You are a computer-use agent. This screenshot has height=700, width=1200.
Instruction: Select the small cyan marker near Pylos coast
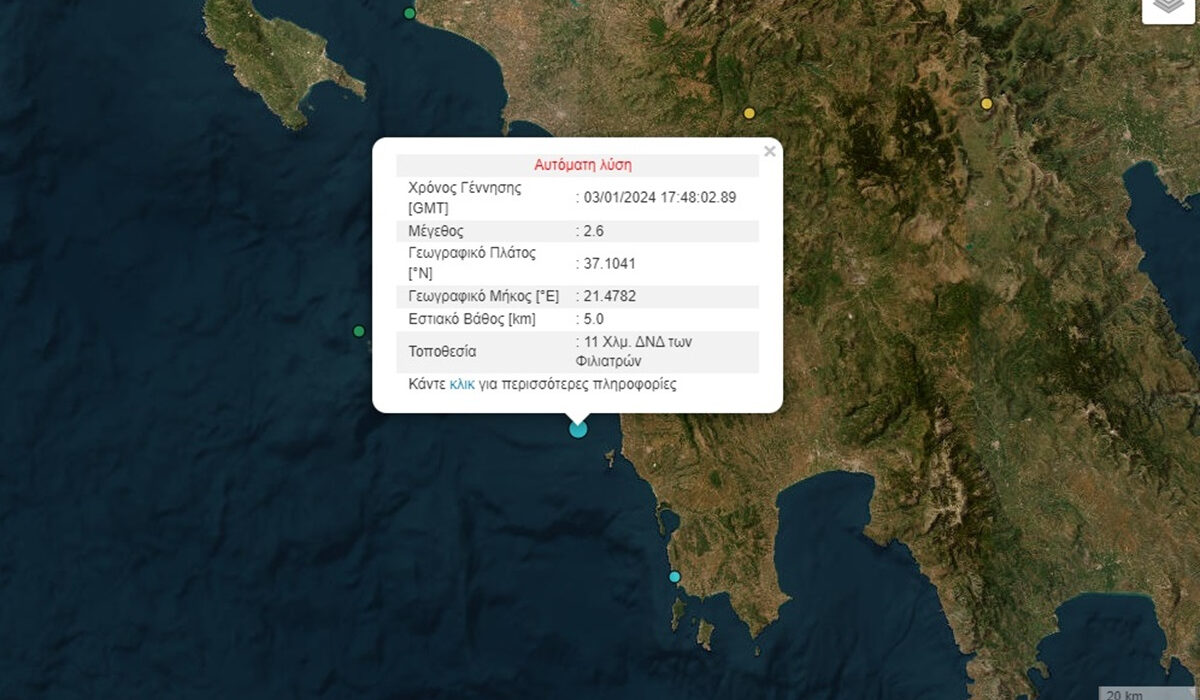tap(674, 577)
